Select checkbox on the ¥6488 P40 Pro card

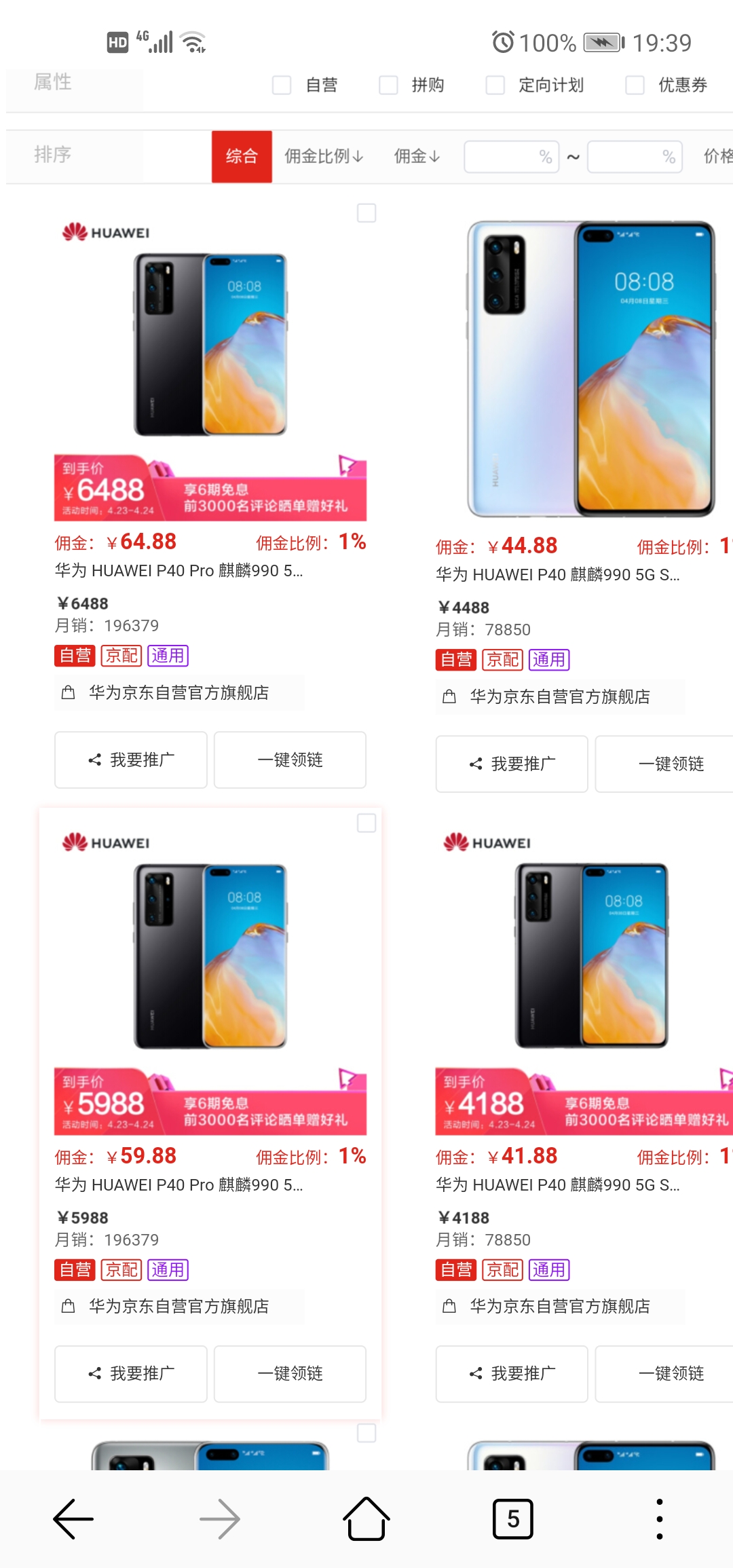point(366,213)
